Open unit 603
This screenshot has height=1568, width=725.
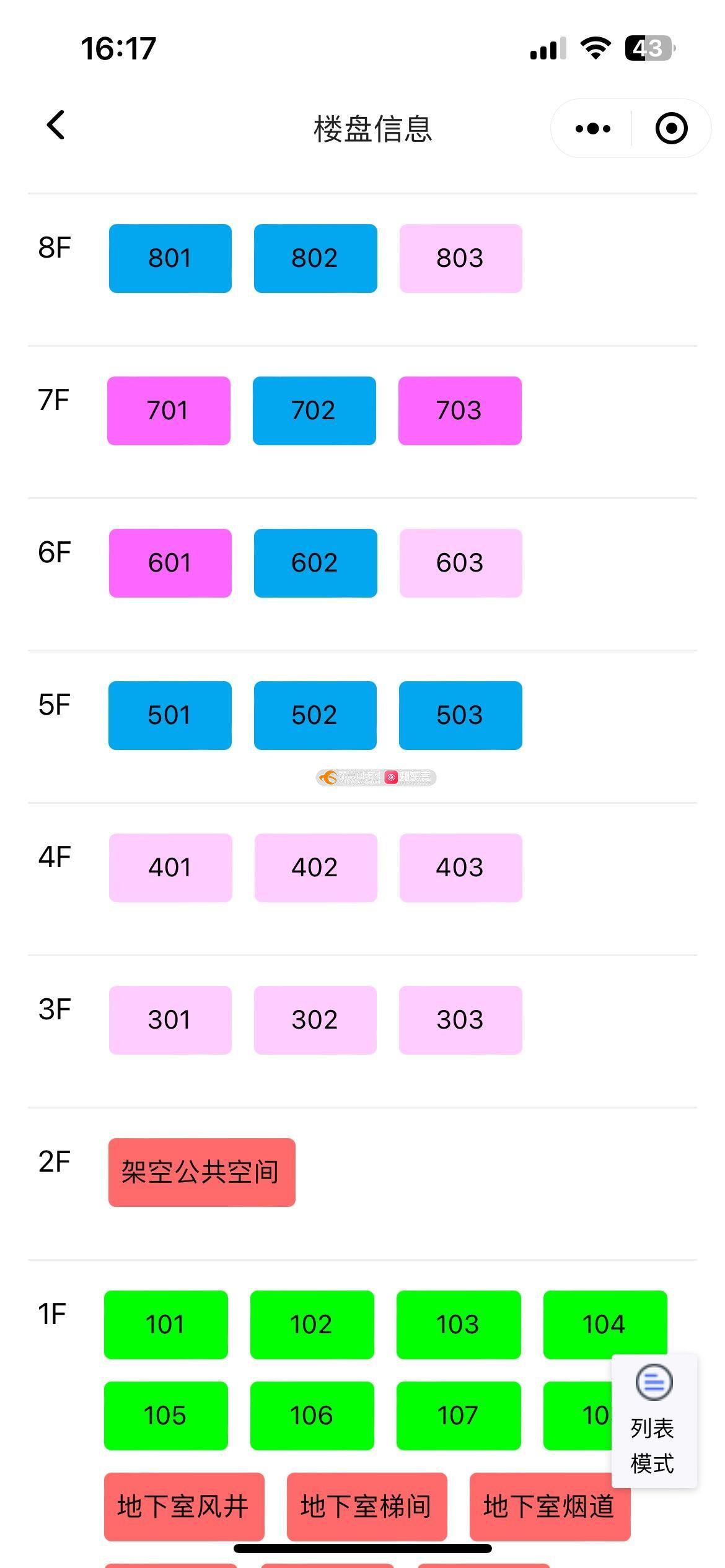(460, 563)
